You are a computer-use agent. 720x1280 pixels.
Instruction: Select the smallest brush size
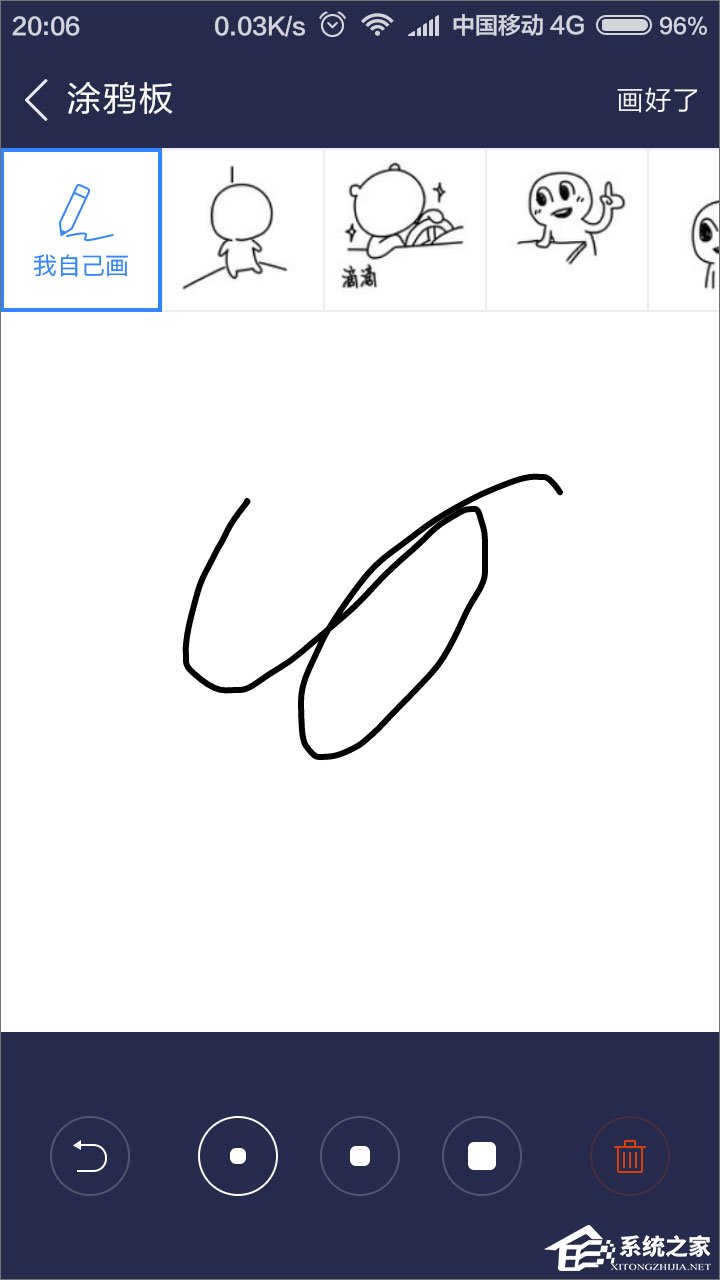pyautogui.click(x=238, y=1156)
